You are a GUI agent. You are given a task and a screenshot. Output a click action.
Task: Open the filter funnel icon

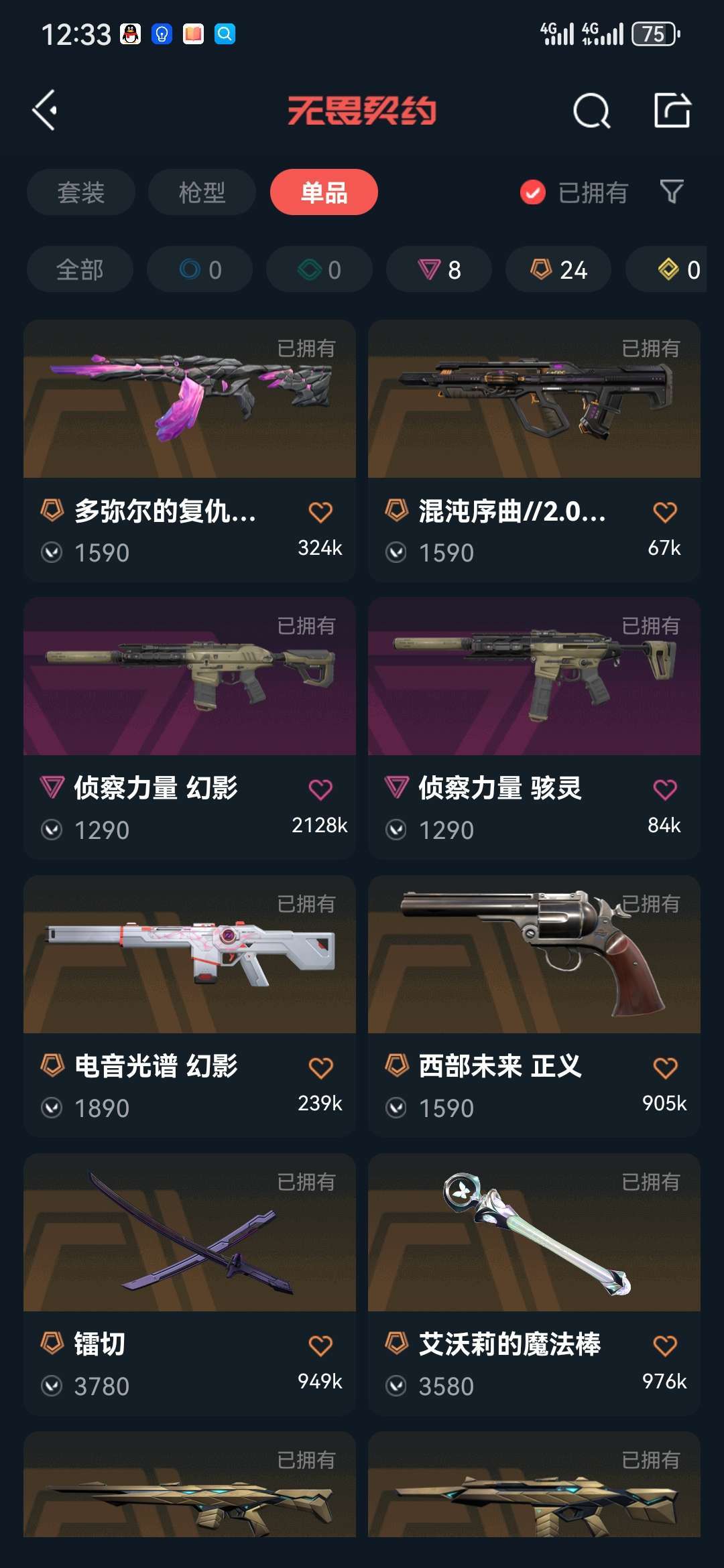point(672,192)
